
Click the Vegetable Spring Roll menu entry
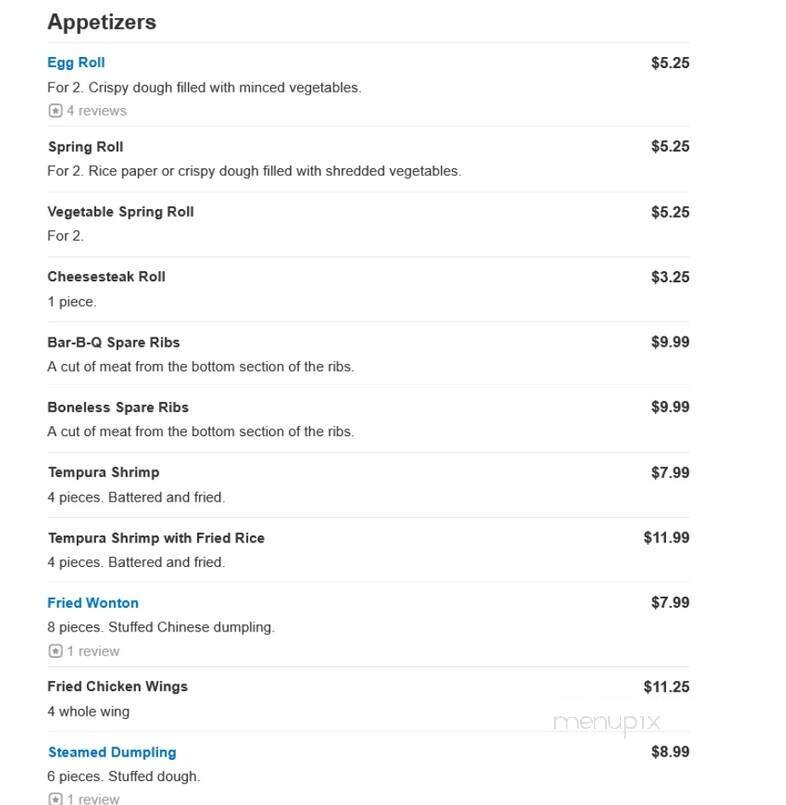pos(120,211)
